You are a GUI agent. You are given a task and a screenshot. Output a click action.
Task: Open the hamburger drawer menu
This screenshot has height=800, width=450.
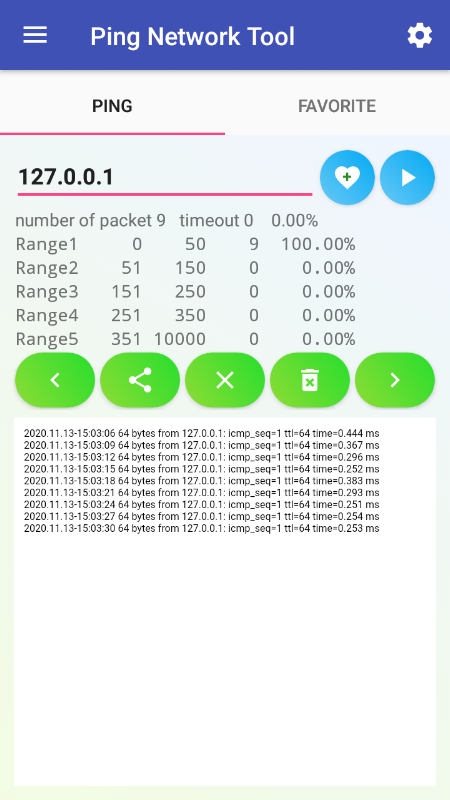point(35,36)
